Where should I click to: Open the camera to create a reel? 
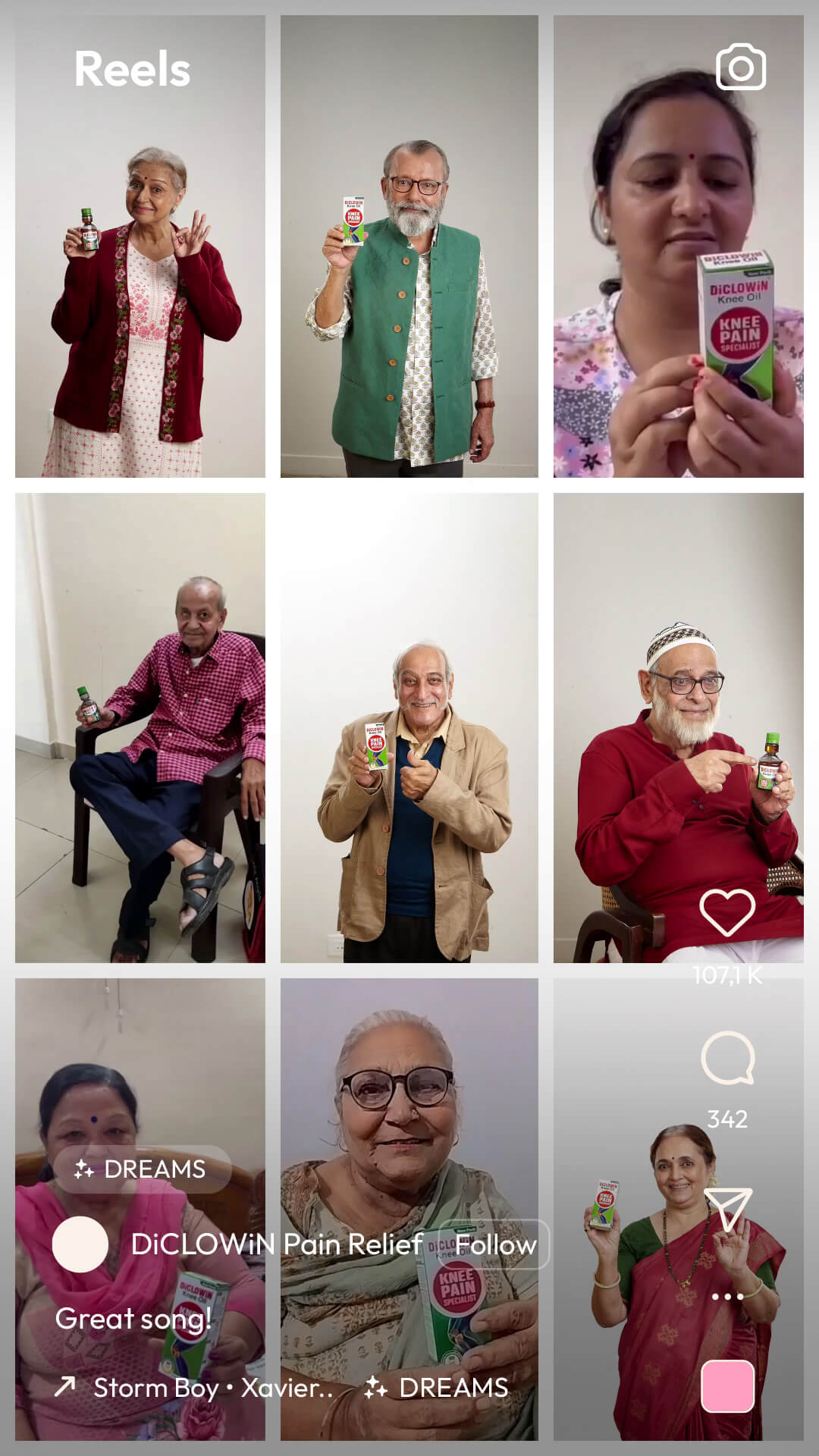coord(740,67)
